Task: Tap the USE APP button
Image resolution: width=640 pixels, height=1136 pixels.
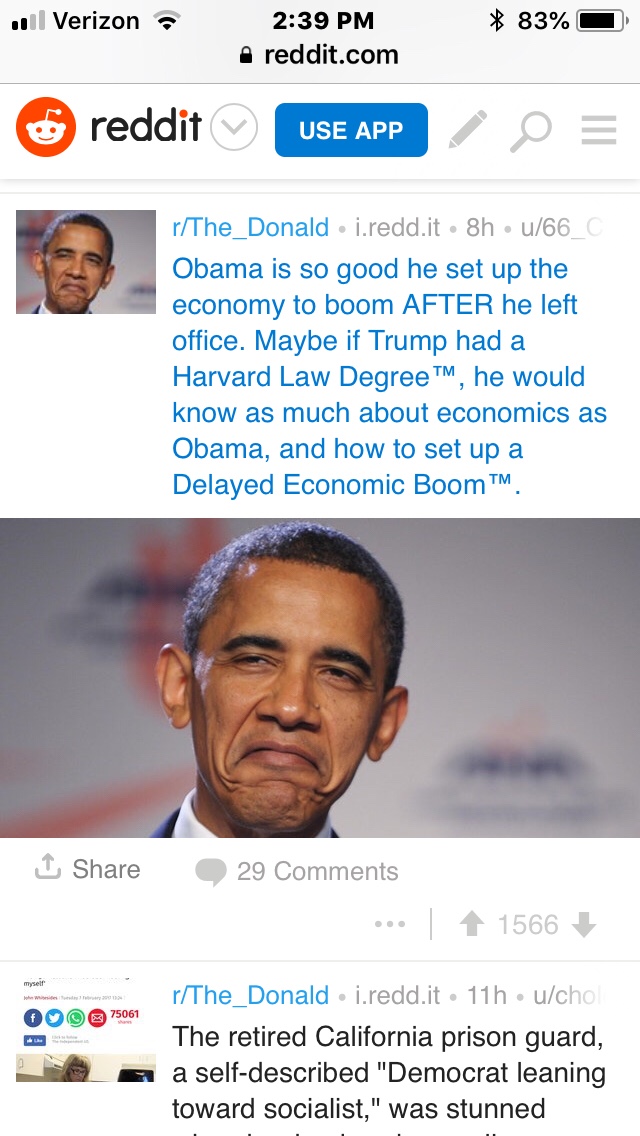Action: (x=351, y=130)
